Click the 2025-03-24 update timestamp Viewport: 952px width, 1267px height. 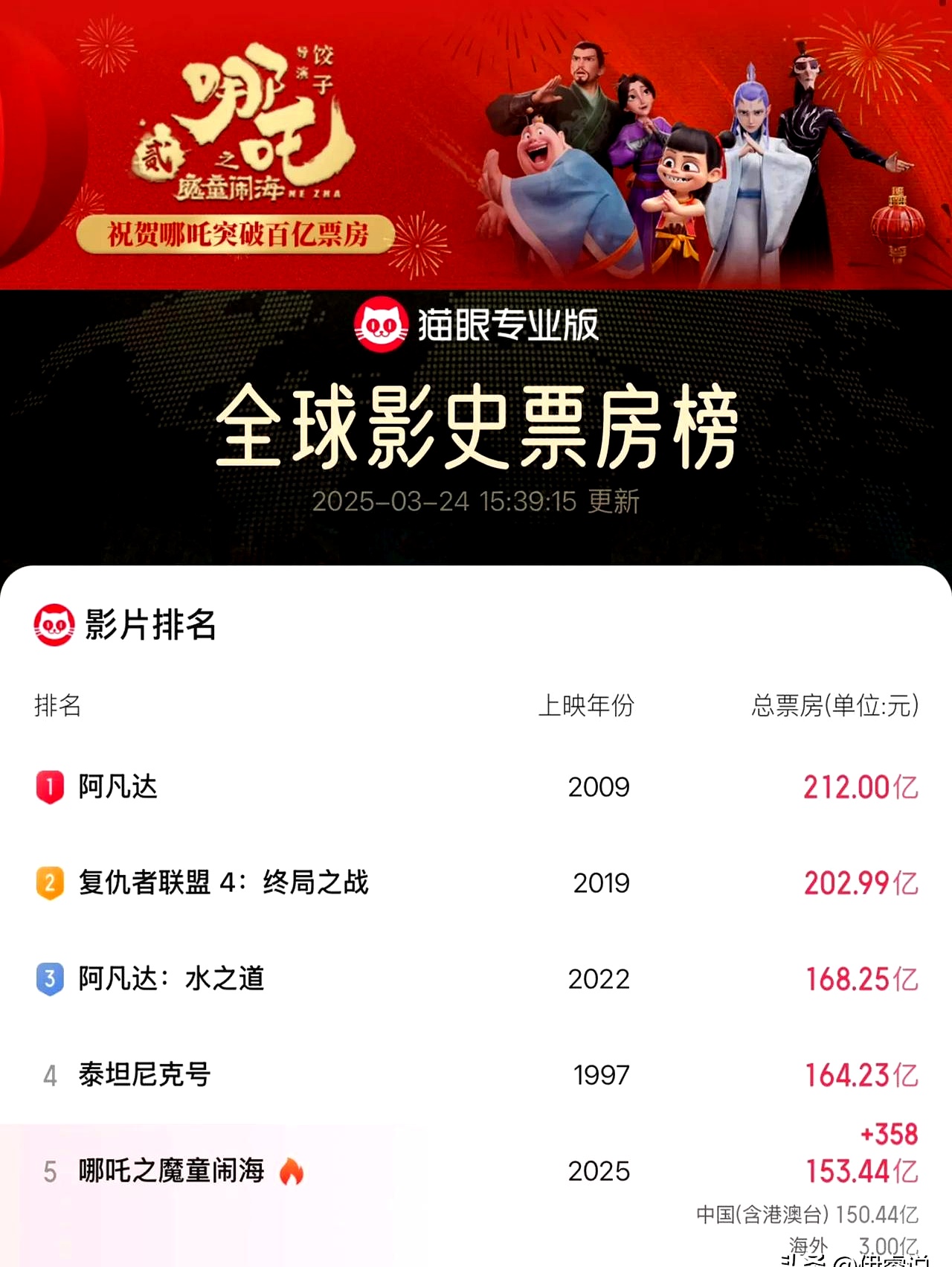476,501
